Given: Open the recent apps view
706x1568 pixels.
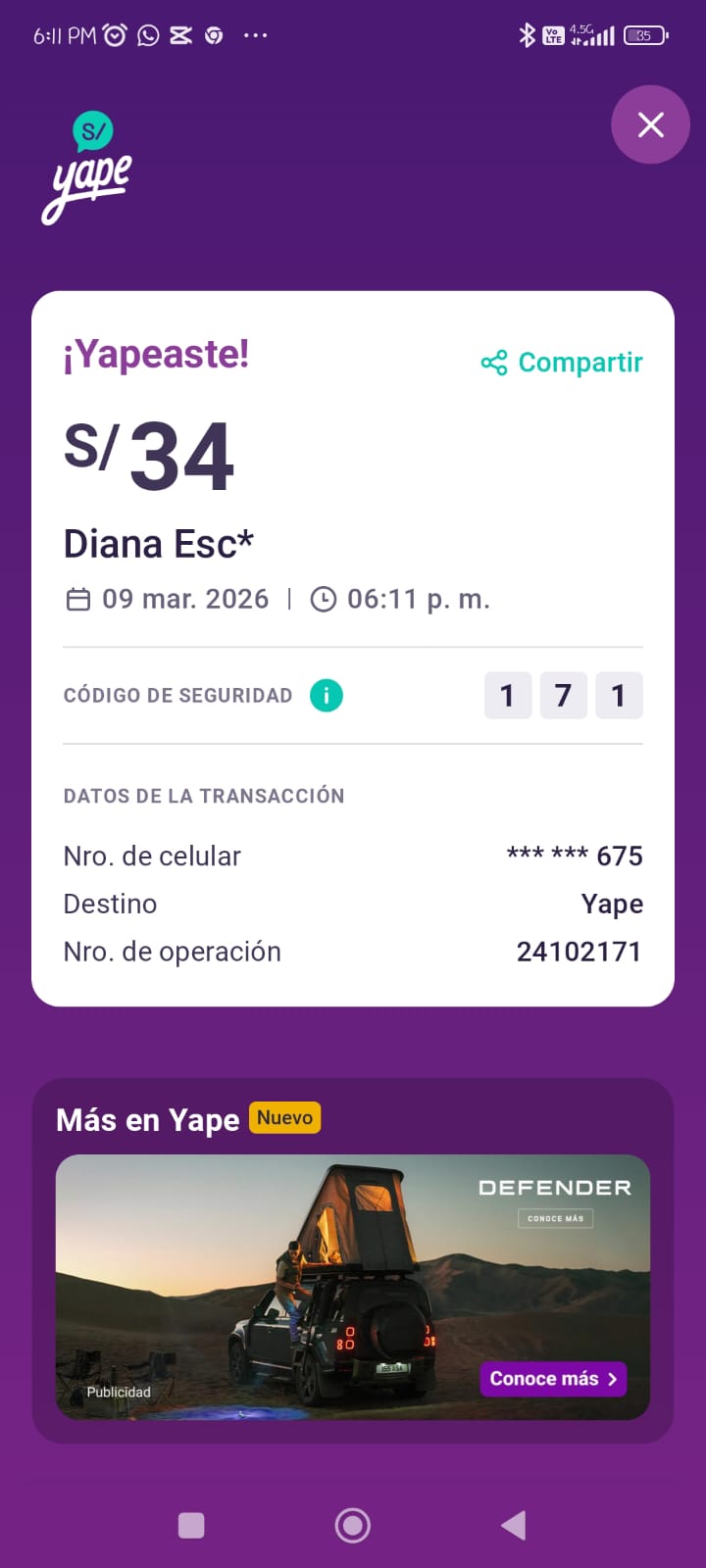Looking at the screenshot, I should pyautogui.click(x=191, y=1525).
